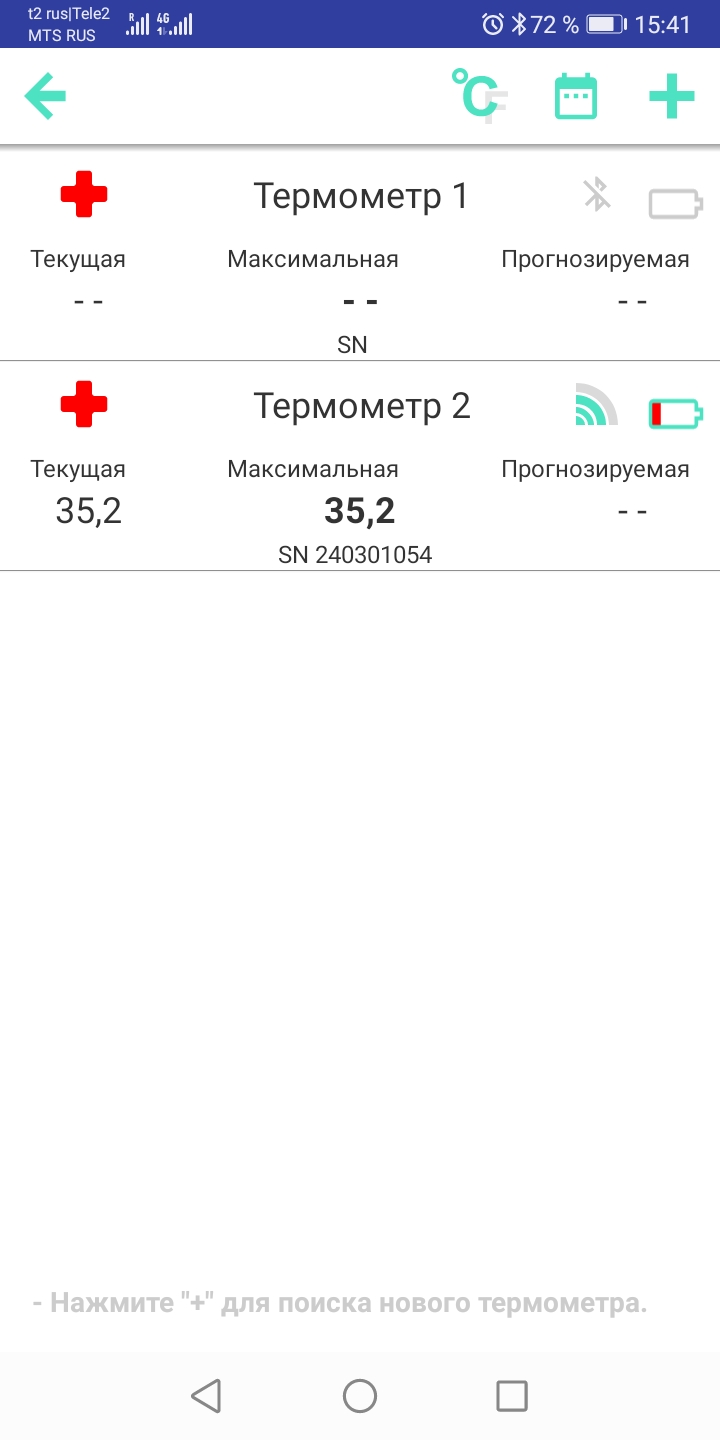Open recent apps with the square navigation button
This screenshot has height=1440, width=720.
coord(512,1396)
